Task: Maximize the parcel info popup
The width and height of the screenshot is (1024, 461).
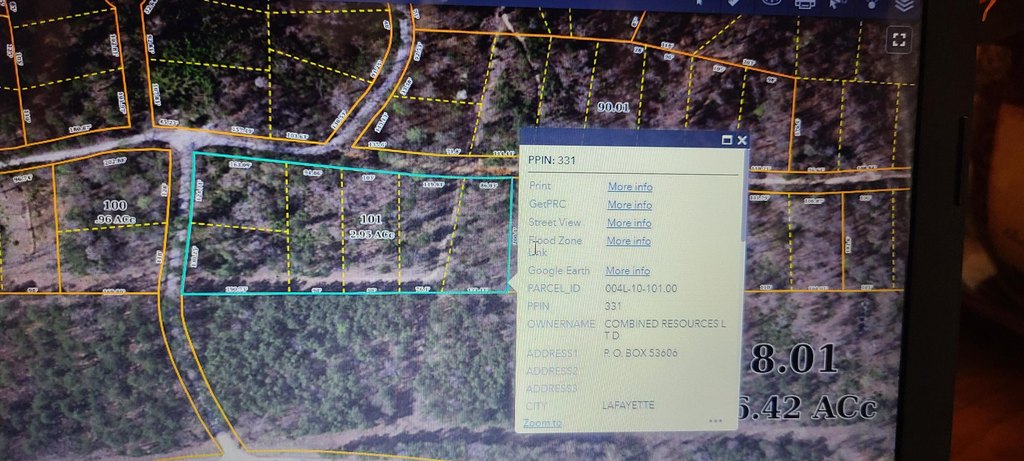Action: coord(727,140)
